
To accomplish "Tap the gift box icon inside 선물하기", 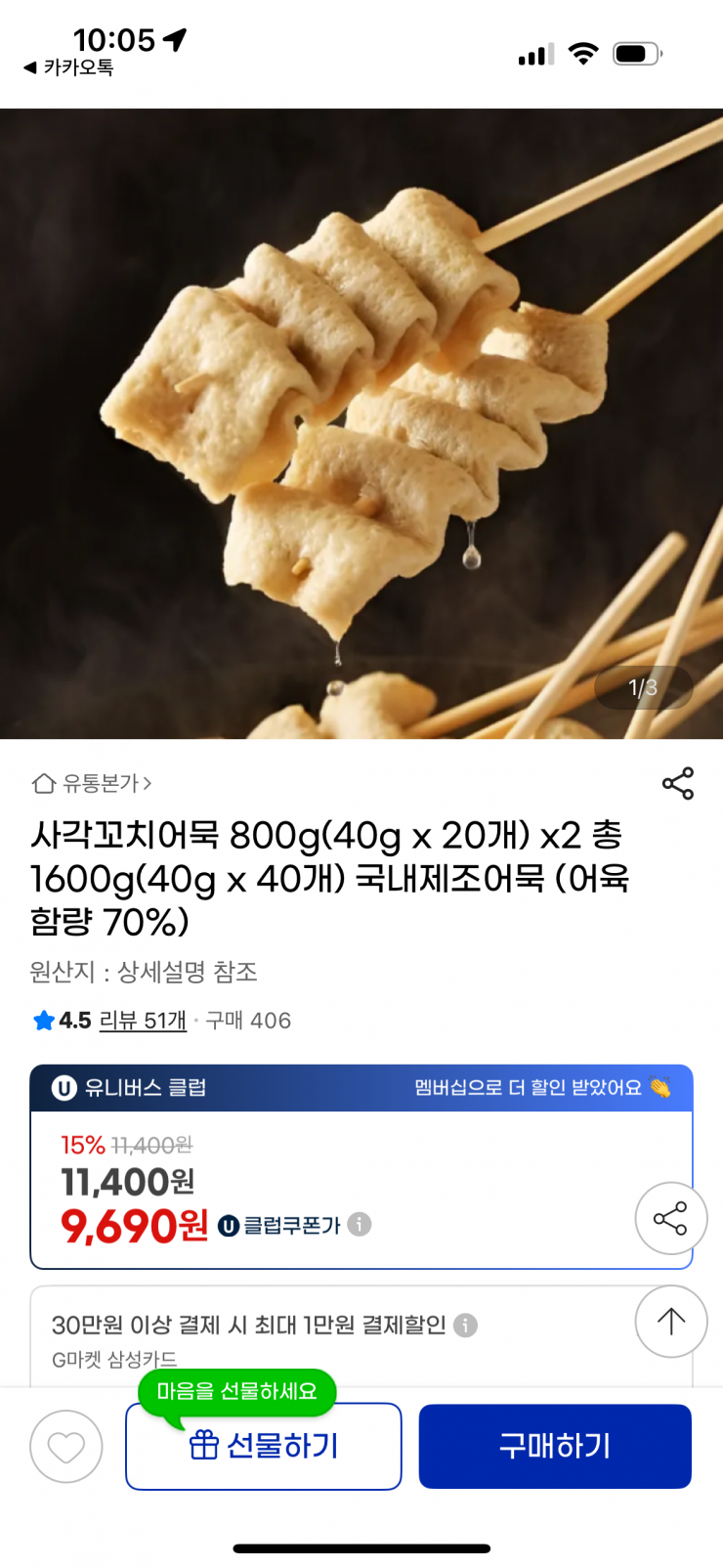I will point(203,1445).
